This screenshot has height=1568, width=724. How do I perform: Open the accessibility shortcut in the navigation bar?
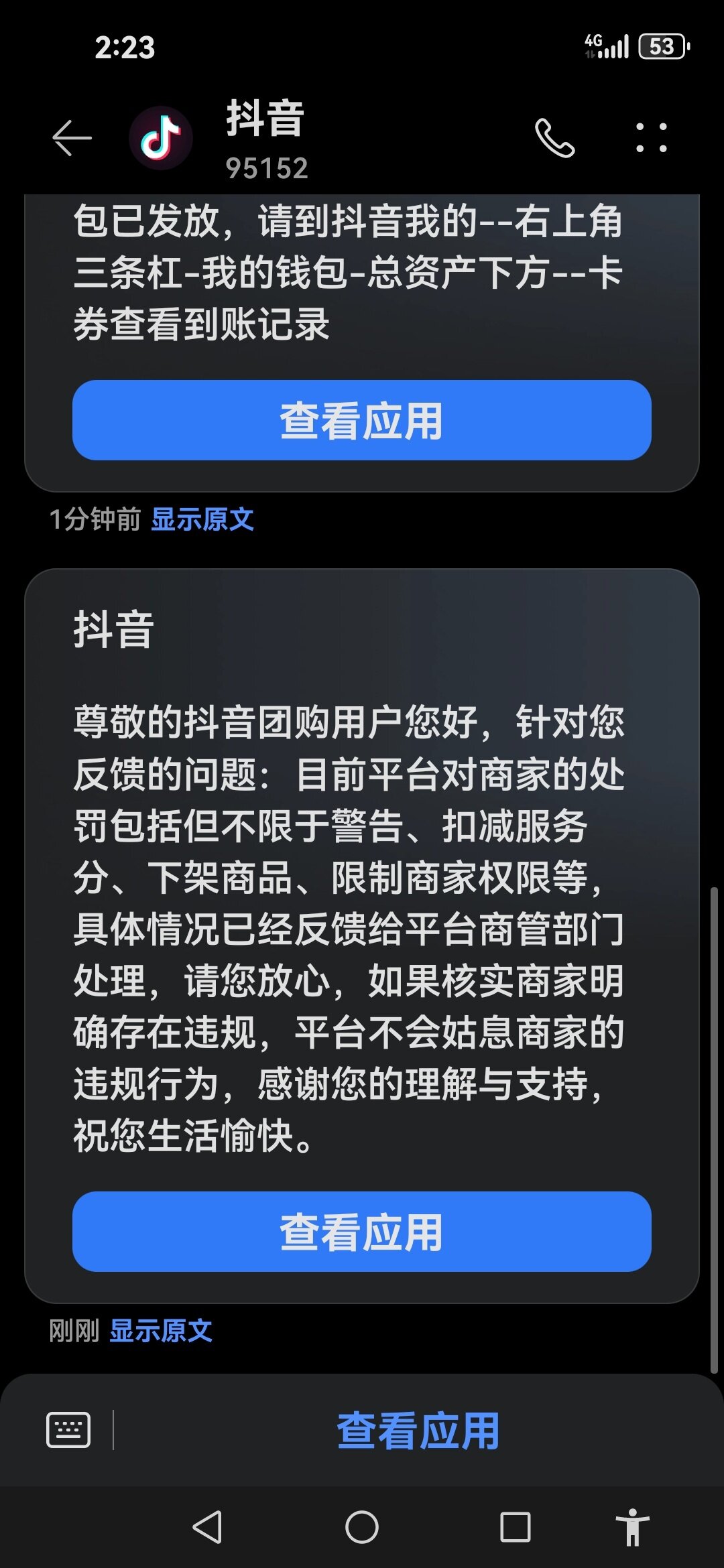coord(632,1528)
